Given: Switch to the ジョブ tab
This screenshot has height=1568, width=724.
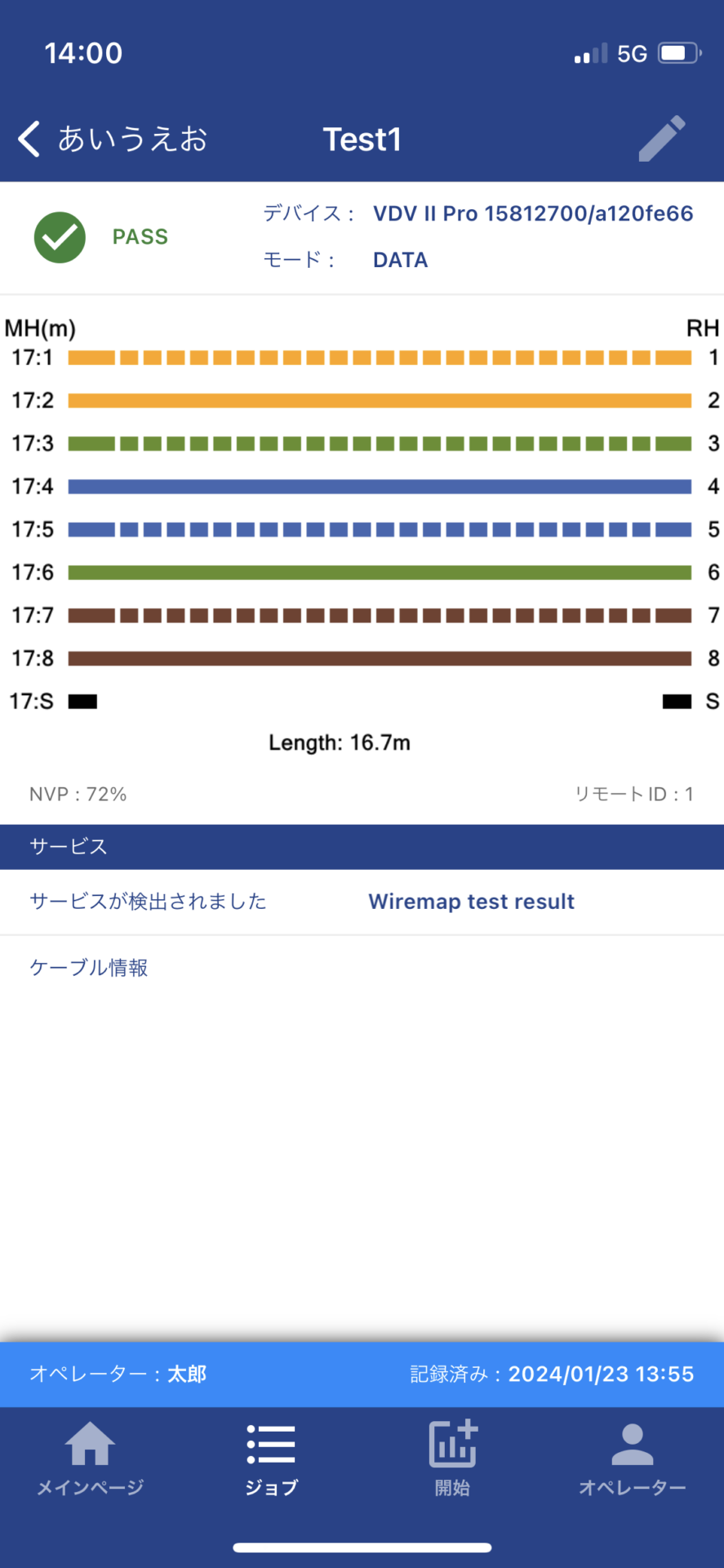Looking at the screenshot, I should coord(271,1459).
